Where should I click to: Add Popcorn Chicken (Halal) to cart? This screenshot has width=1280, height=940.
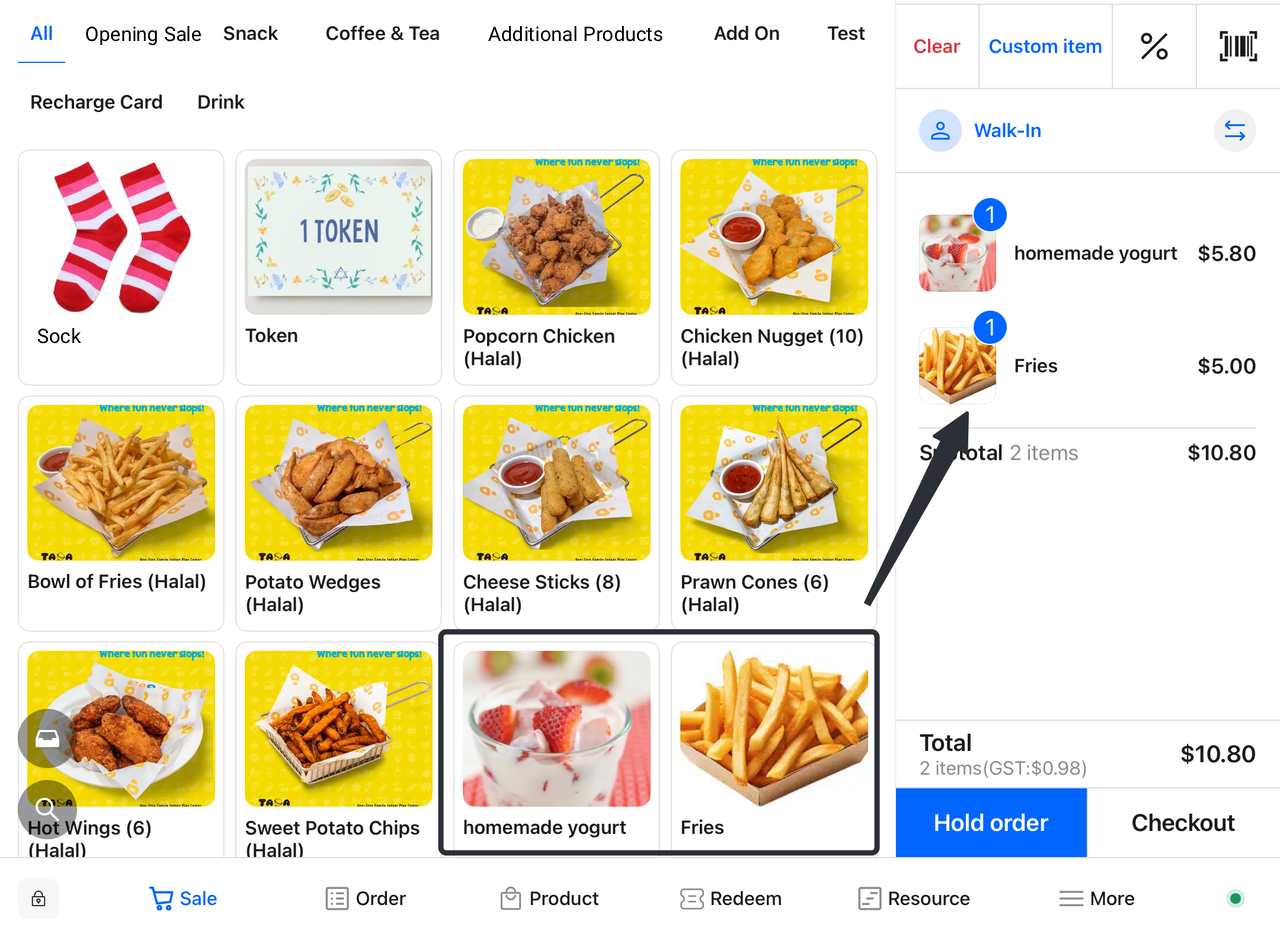click(556, 267)
